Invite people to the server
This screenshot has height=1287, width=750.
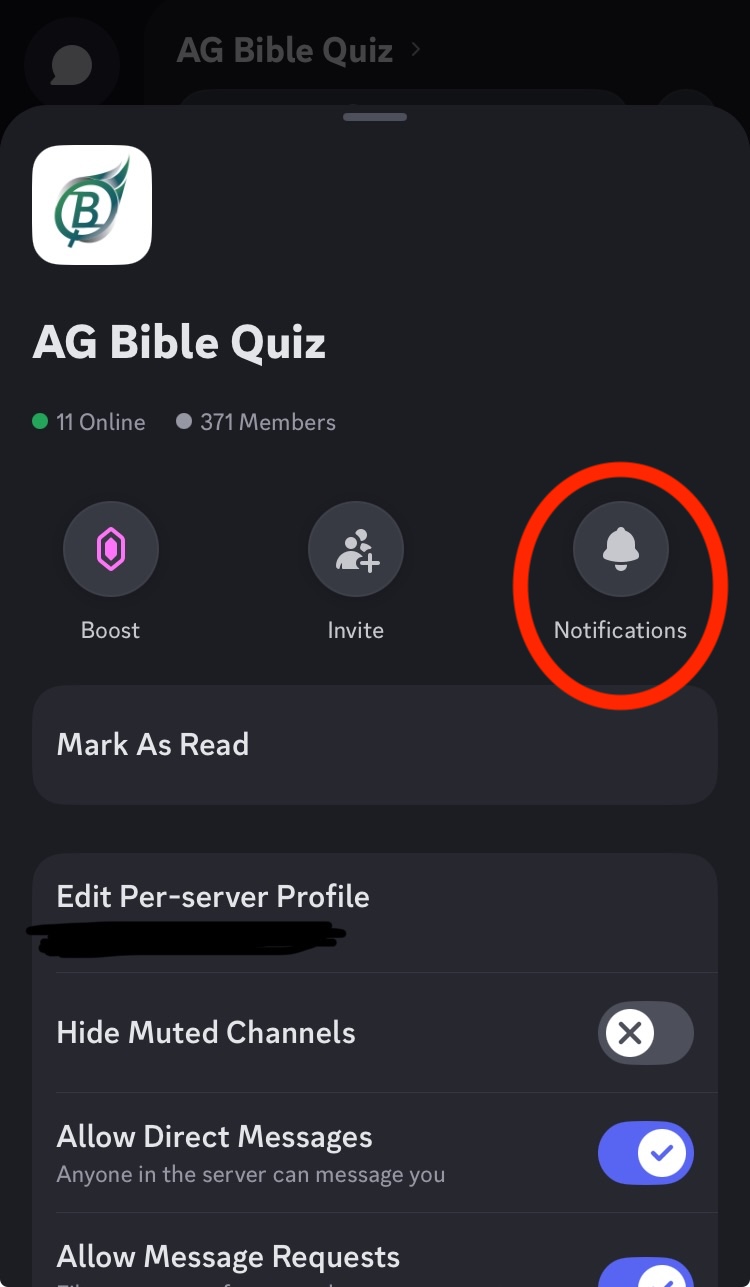pyautogui.click(x=356, y=550)
